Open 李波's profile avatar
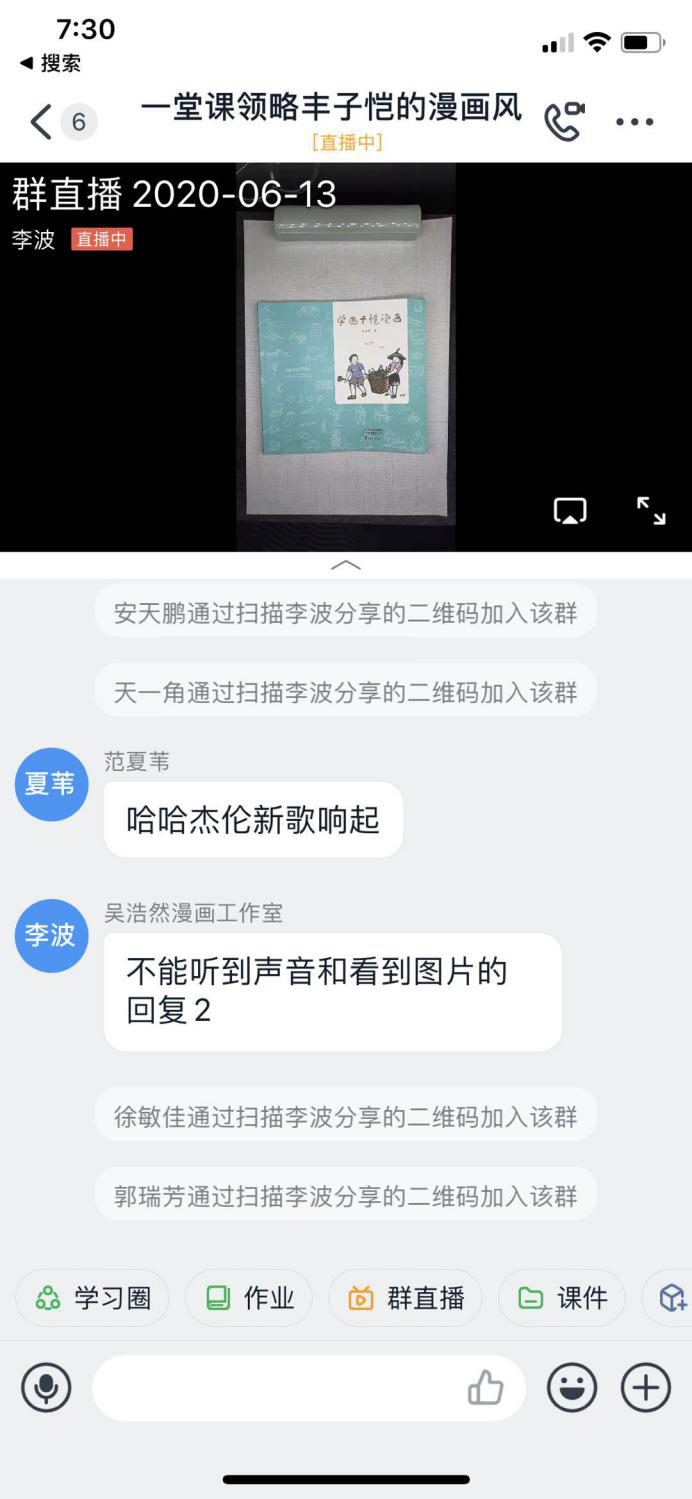 tap(51, 935)
